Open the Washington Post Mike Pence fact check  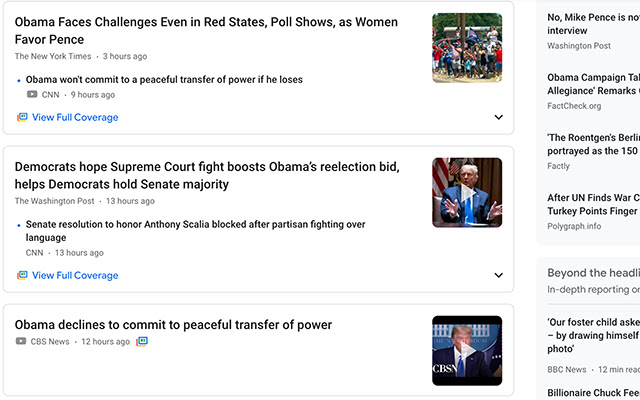593,23
